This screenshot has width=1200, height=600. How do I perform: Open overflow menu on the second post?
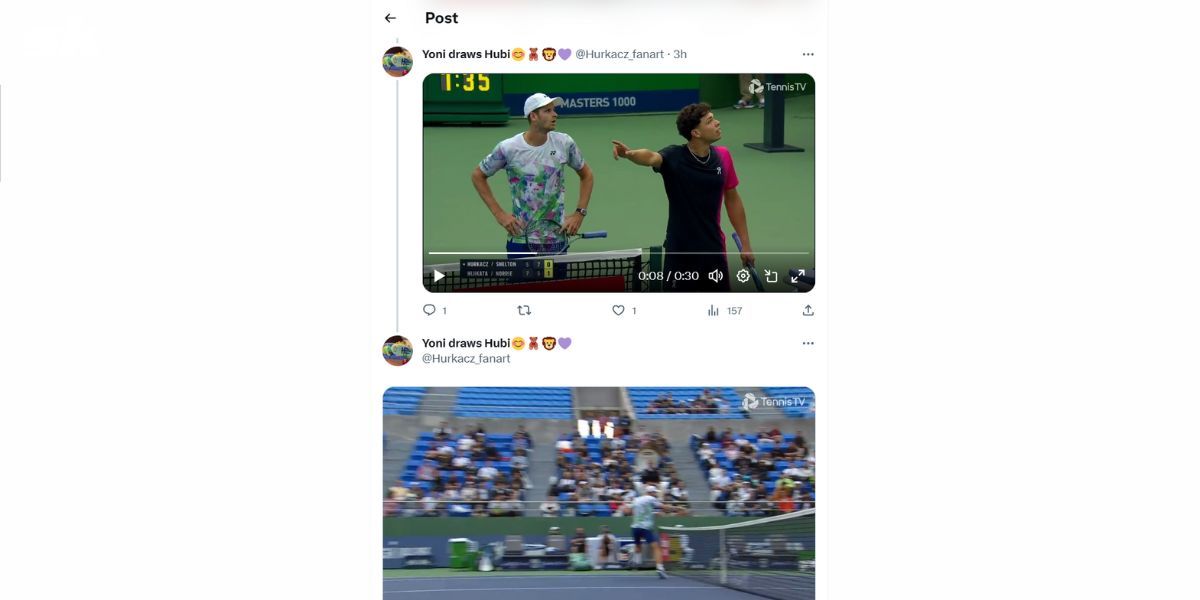808,343
